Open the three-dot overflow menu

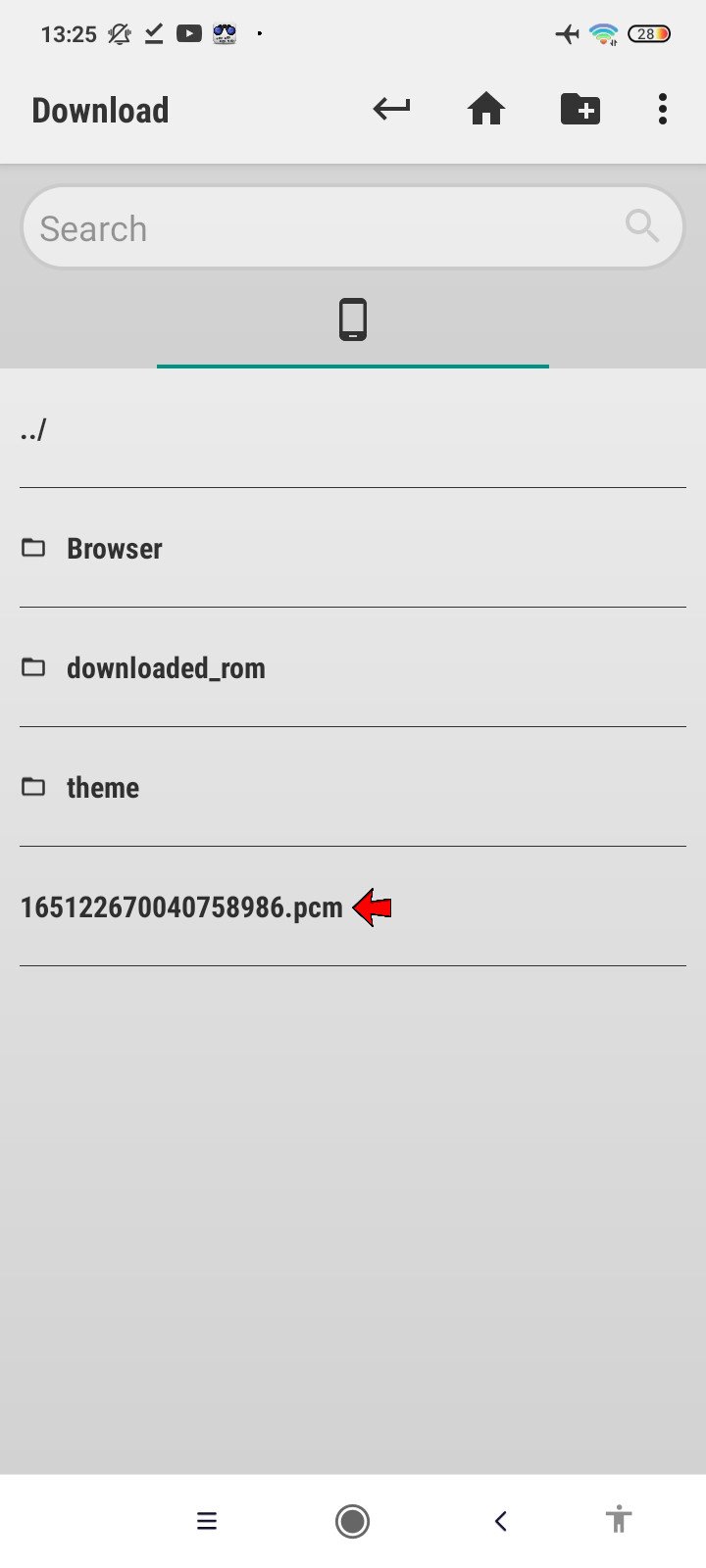point(663,109)
